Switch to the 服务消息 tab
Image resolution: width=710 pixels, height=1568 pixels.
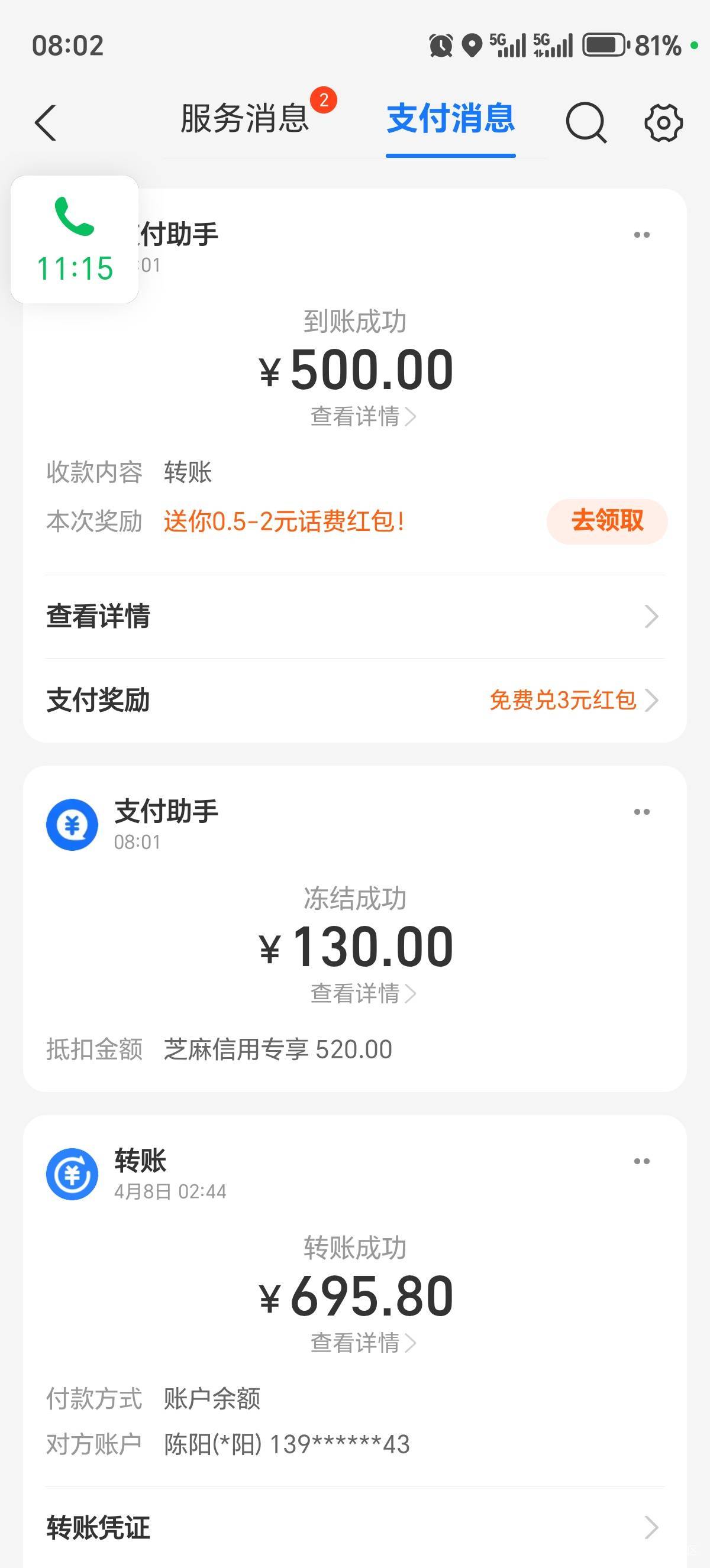245,118
